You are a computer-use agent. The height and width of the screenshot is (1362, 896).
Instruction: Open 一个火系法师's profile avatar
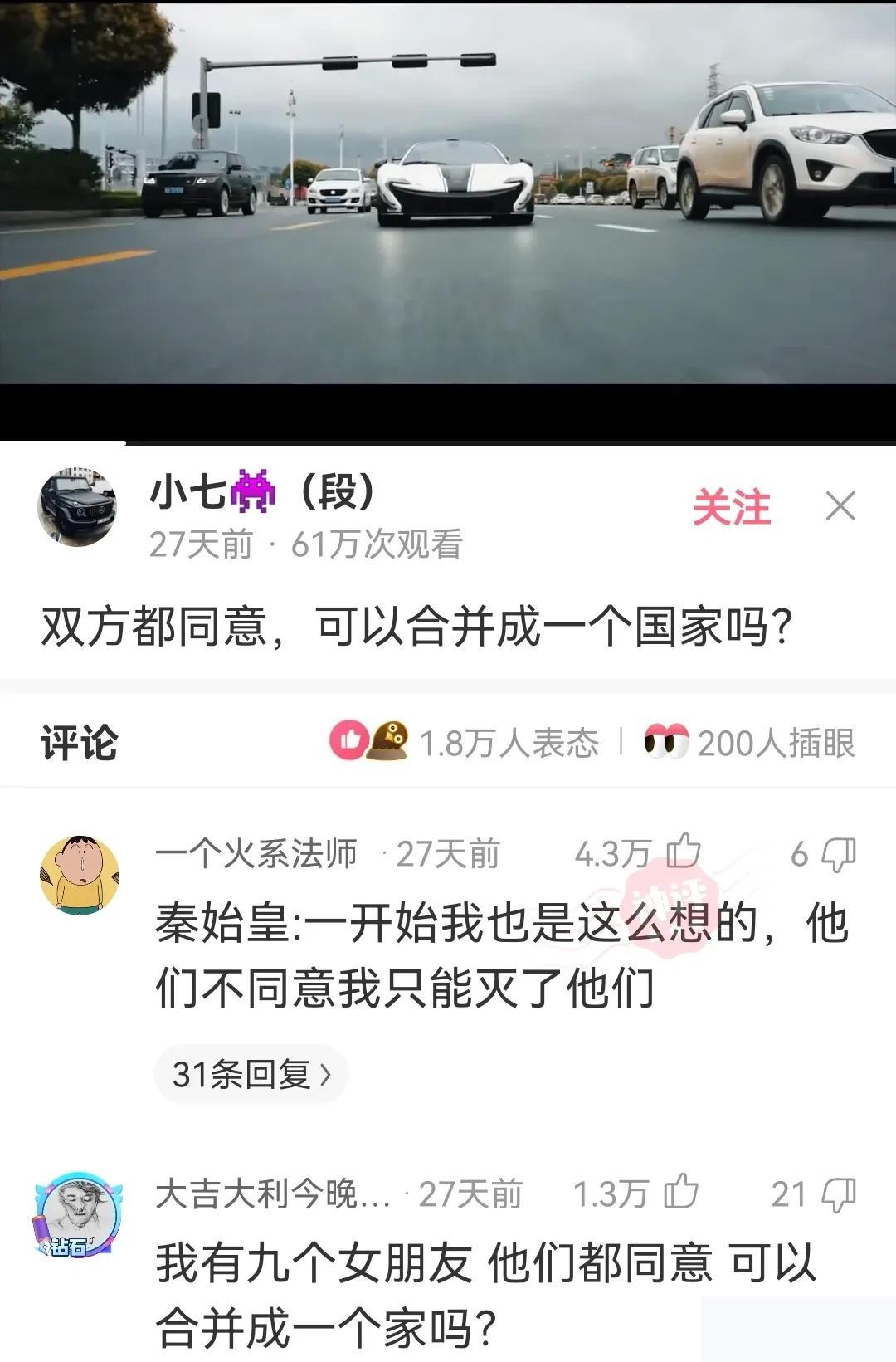(80, 876)
